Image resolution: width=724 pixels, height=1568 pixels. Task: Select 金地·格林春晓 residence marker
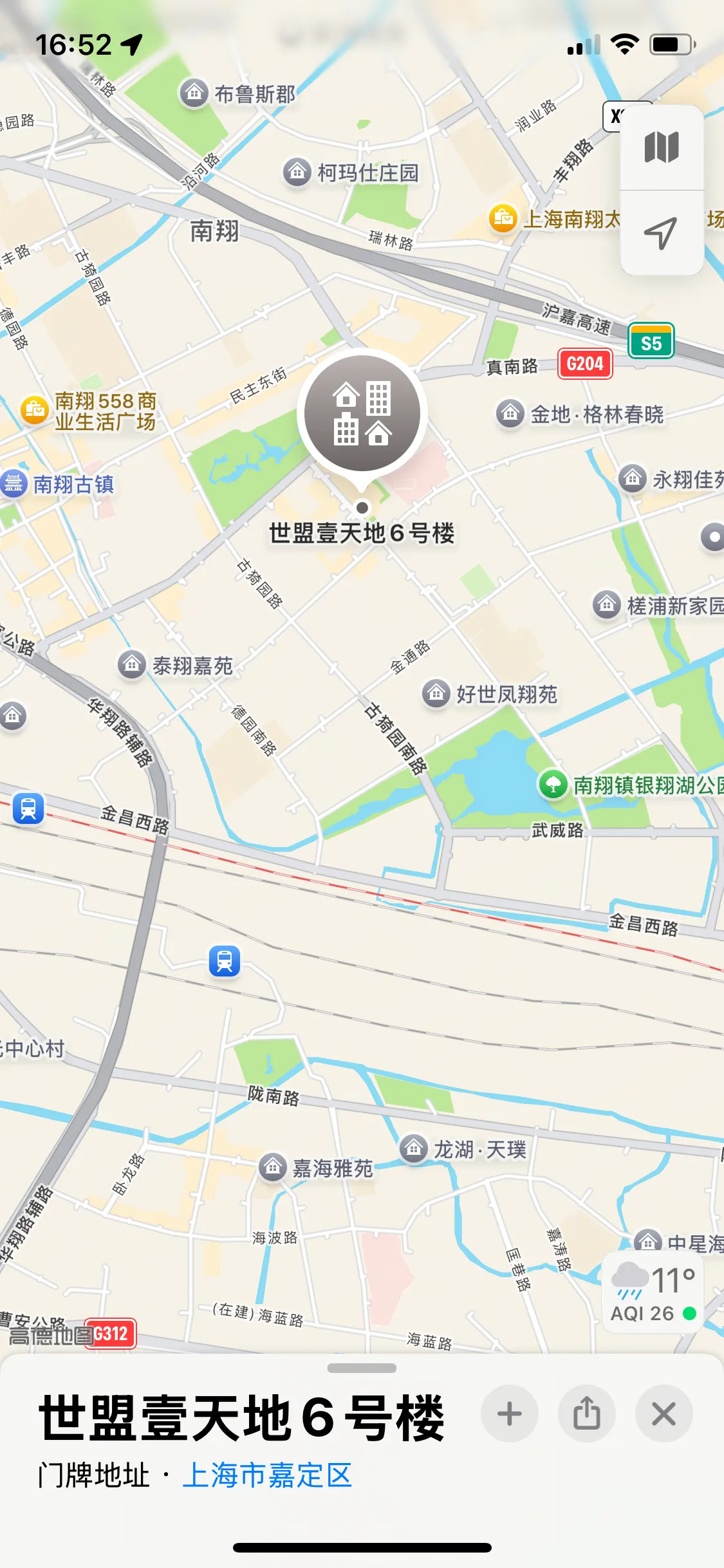point(510,413)
